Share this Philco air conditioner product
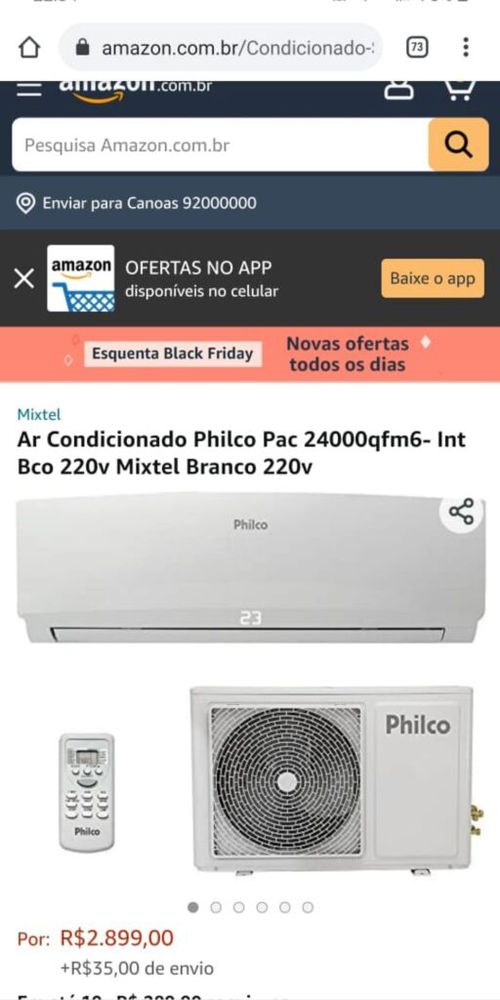The image size is (500, 1000). click(461, 511)
